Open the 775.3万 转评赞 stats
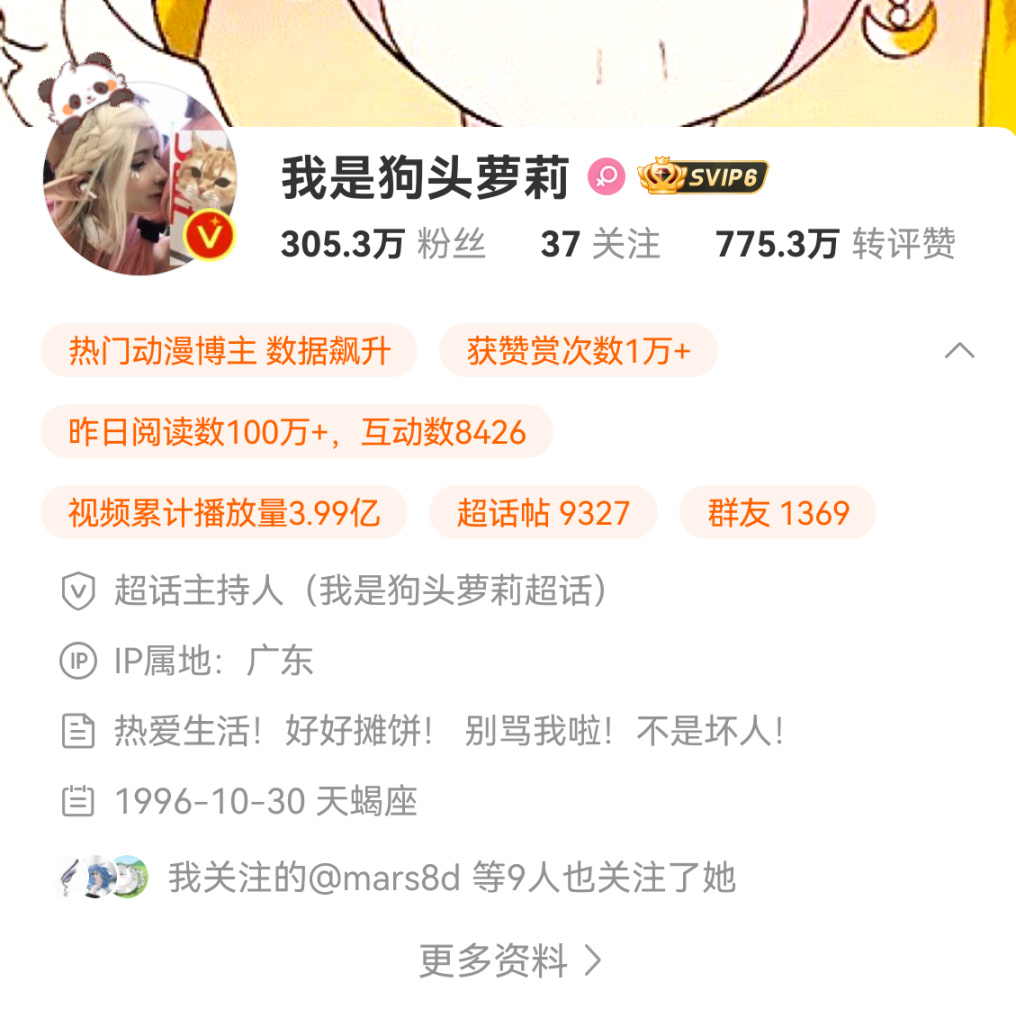The image size is (1016, 1009). [x=835, y=244]
